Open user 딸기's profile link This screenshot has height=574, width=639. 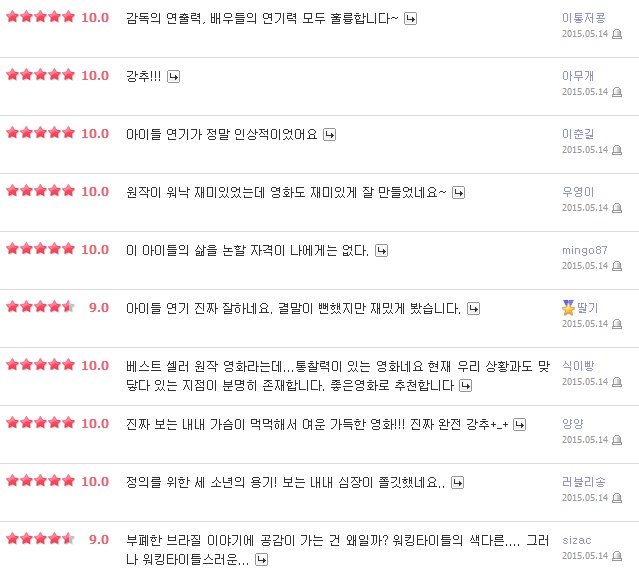tap(587, 308)
